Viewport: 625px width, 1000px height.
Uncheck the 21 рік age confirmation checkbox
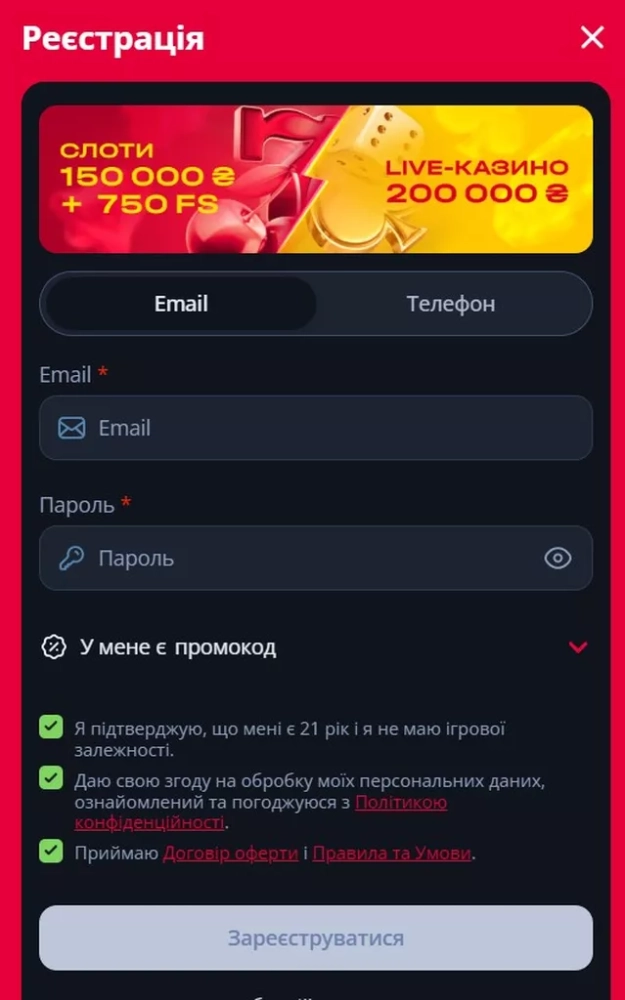pos(51,727)
